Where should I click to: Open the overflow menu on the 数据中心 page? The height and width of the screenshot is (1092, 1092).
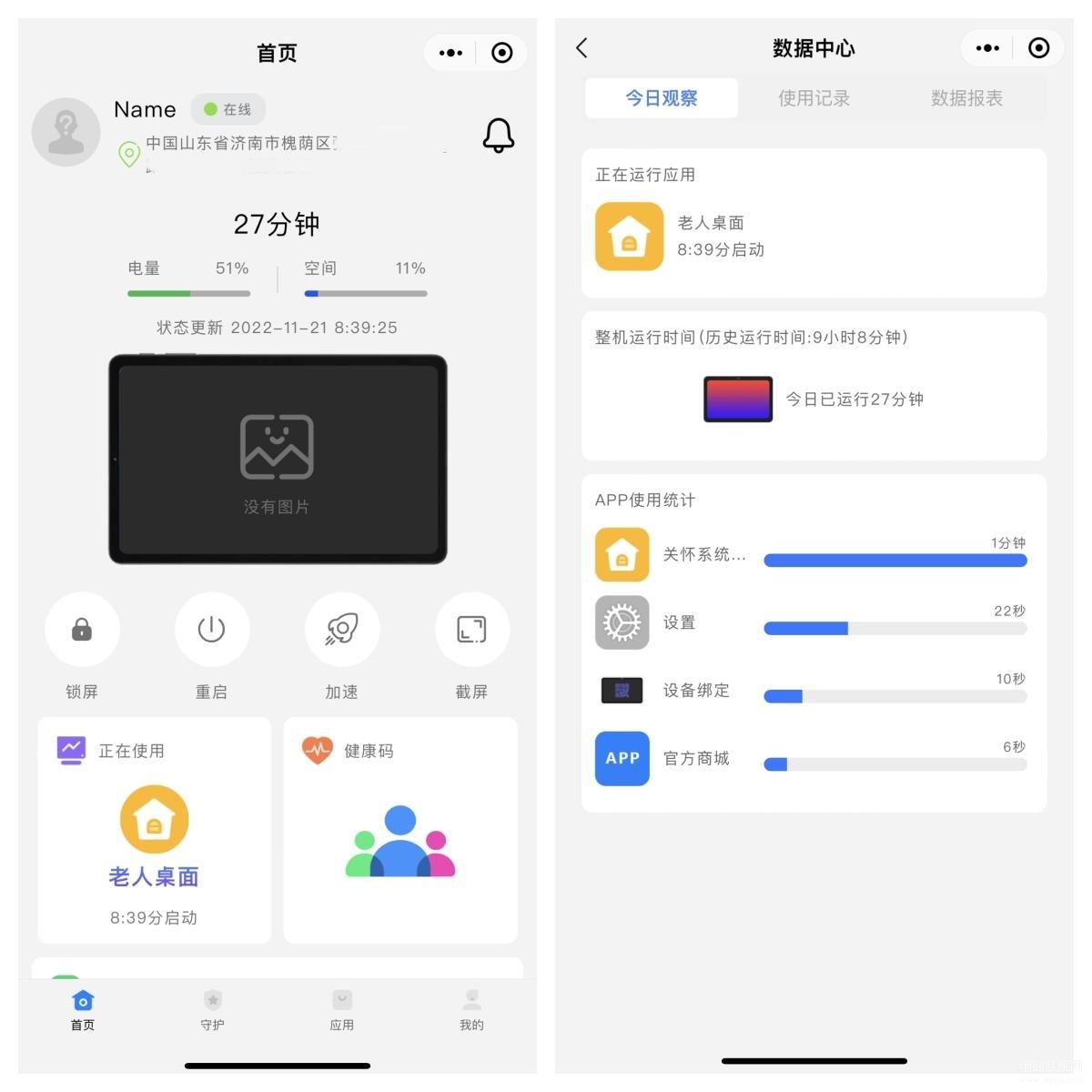tap(987, 48)
